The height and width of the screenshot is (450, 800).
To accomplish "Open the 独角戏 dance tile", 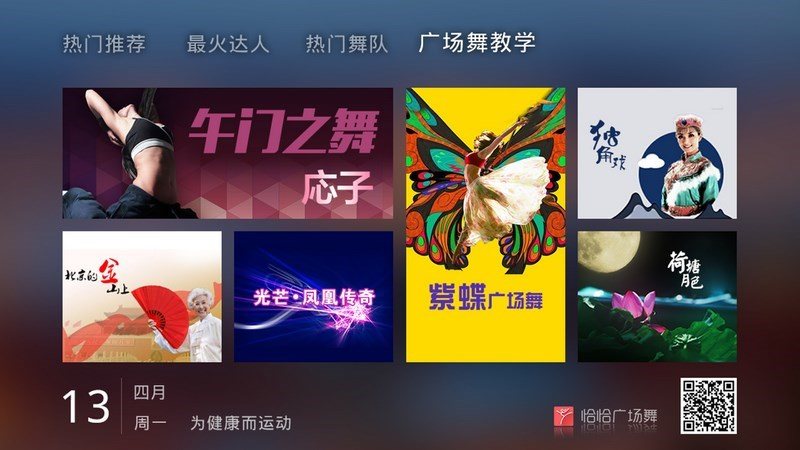I will [x=657, y=153].
